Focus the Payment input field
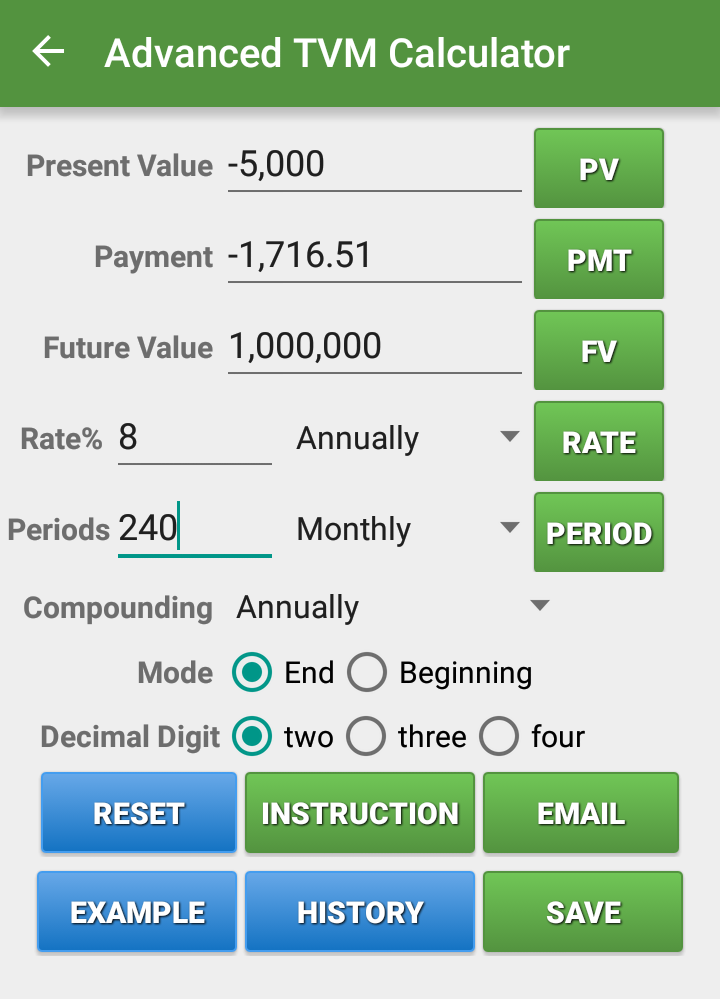Image resolution: width=720 pixels, height=999 pixels. point(374,256)
